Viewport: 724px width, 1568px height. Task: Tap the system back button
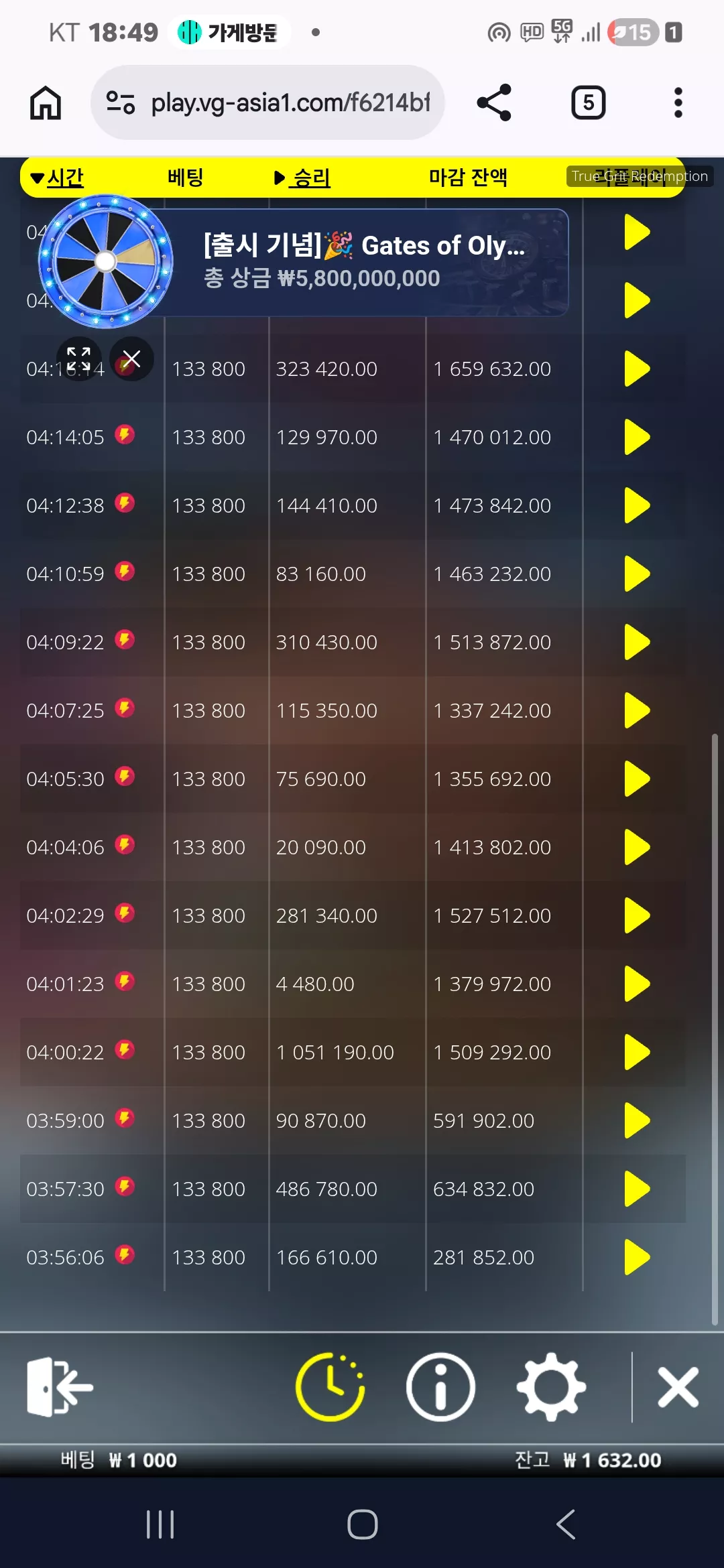(x=566, y=1524)
